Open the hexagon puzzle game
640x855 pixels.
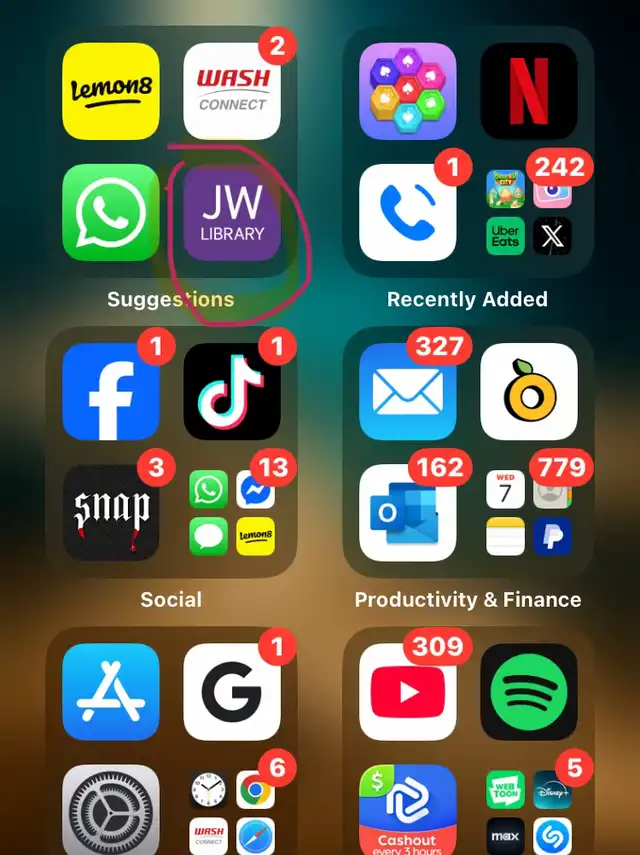(407, 91)
